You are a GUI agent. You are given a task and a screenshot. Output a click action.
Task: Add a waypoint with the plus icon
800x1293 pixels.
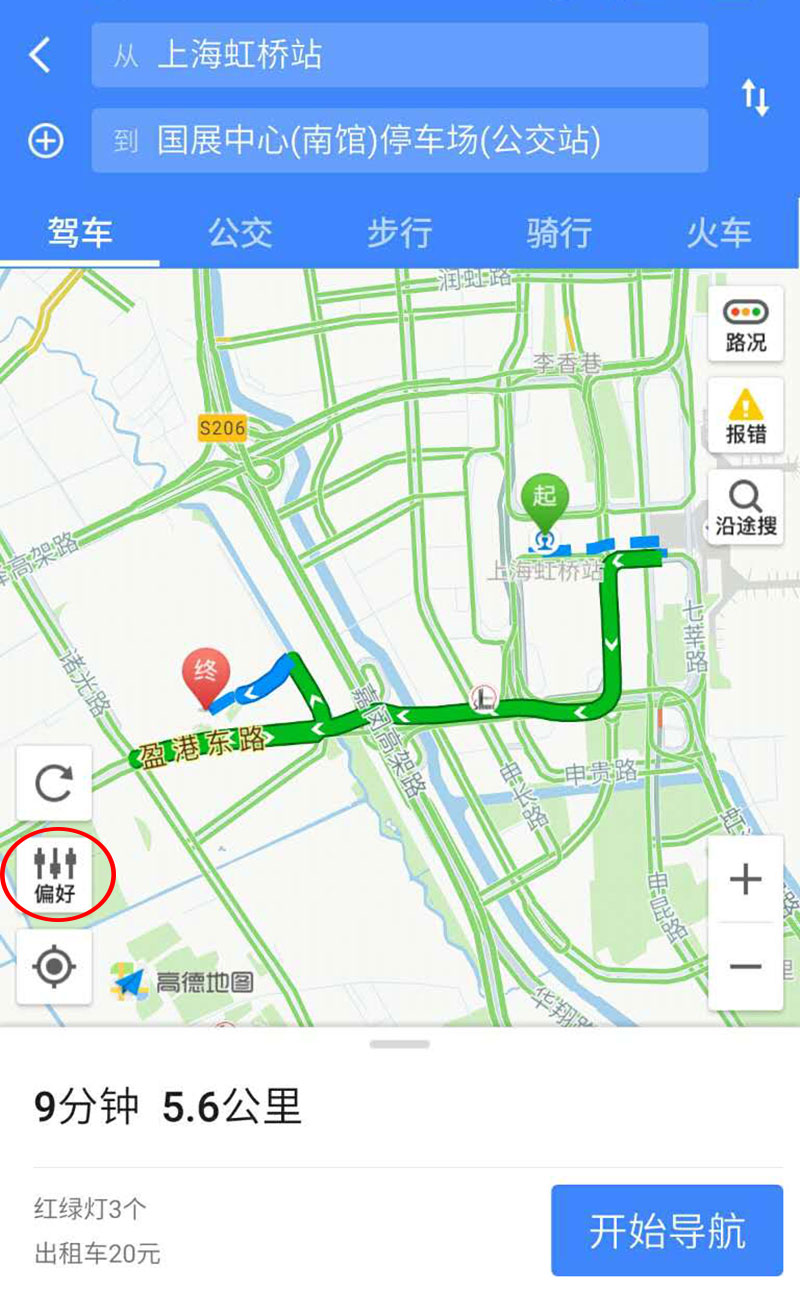click(45, 141)
